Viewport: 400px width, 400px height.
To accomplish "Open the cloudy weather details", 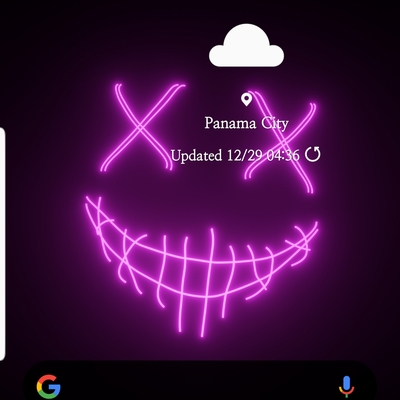I will pyautogui.click(x=246, y=45).
